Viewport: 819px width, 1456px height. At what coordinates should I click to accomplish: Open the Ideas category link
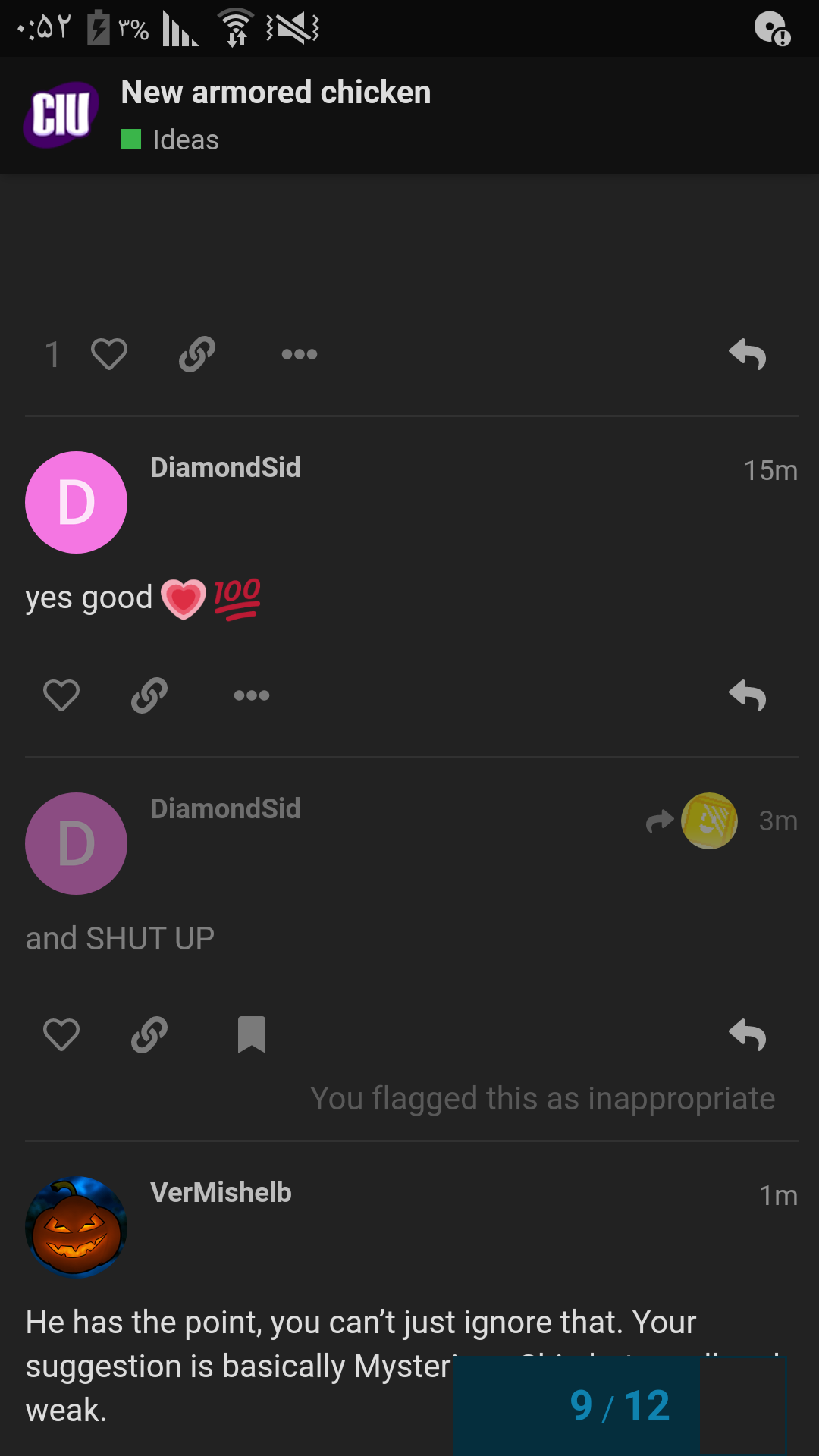(x=185, y=140)
